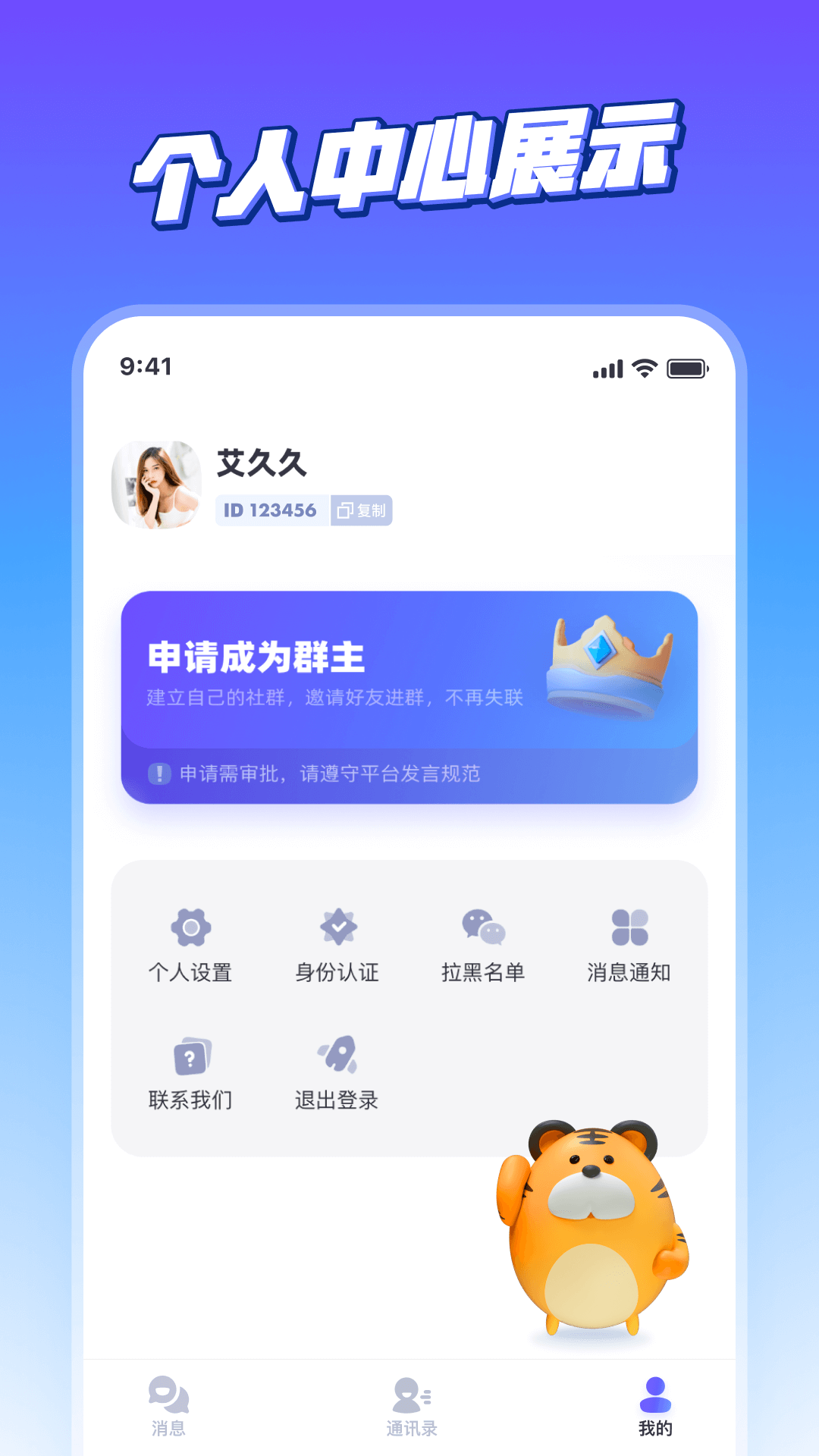Tap the 联系我们 contact icon
The height and width of the screenshot is (1456, 819).
192,1054
